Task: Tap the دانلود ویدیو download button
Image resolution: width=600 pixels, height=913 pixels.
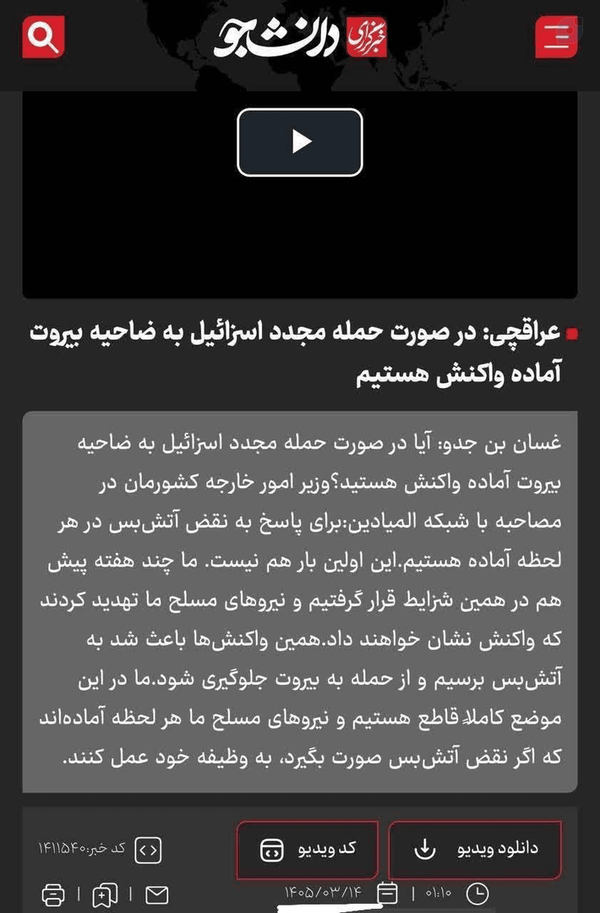Action: tap(475, 850)
